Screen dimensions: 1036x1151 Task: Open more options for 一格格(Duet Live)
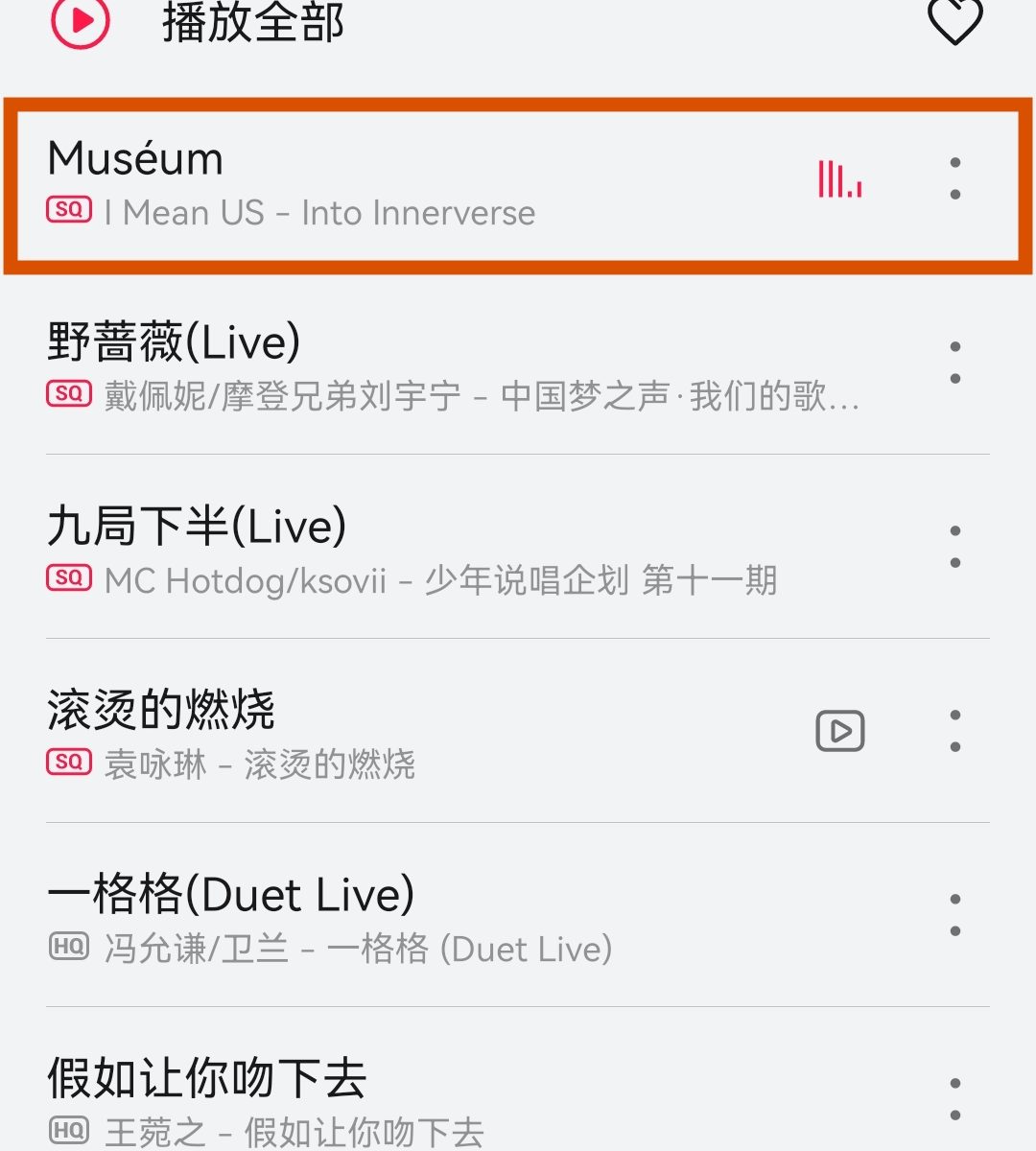click(x=955, y=915)
